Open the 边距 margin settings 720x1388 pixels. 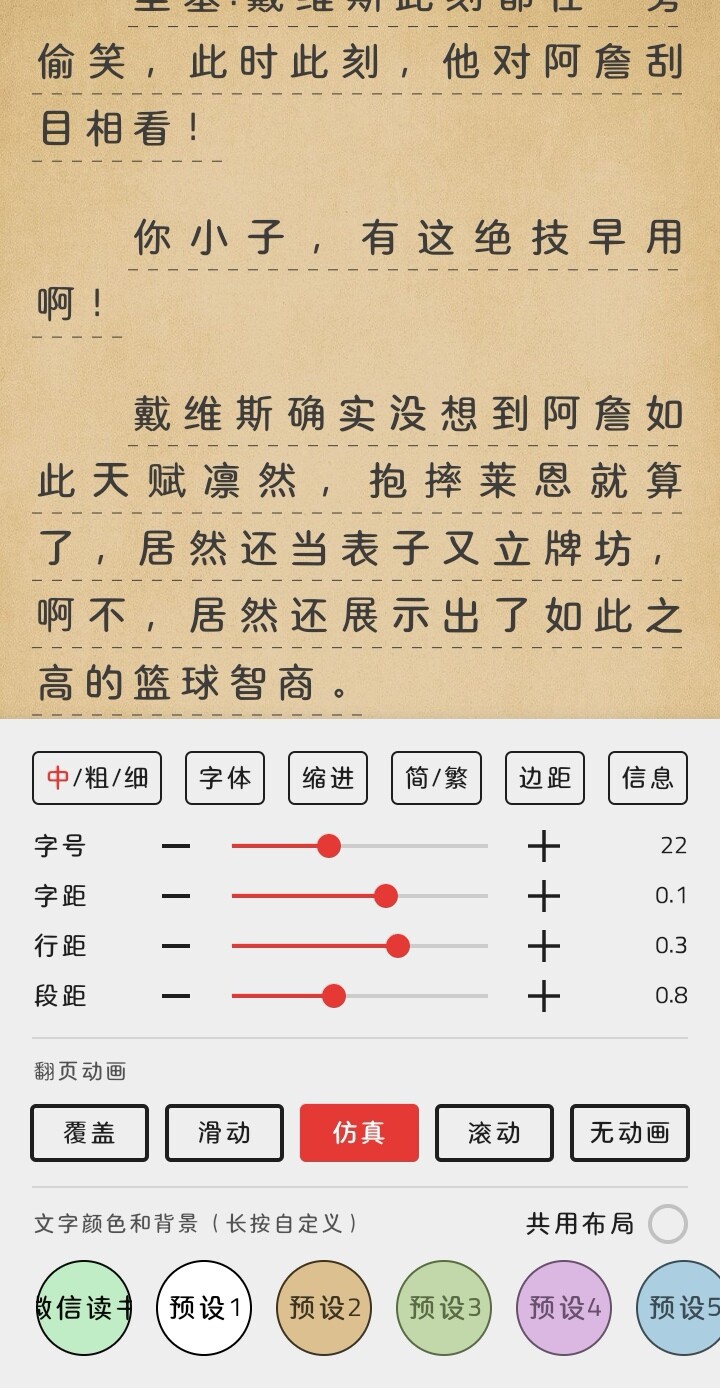point(545,778)
